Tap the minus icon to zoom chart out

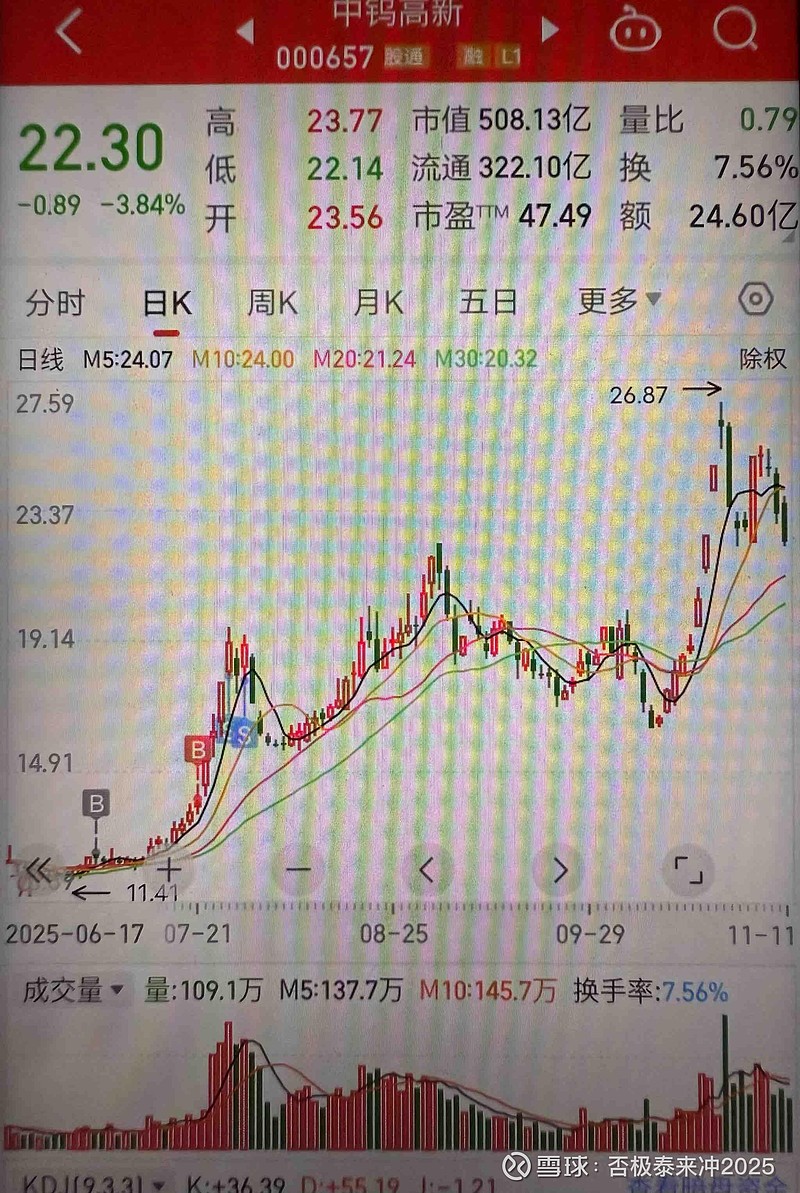pyautogui.click(x=297, y=869)
